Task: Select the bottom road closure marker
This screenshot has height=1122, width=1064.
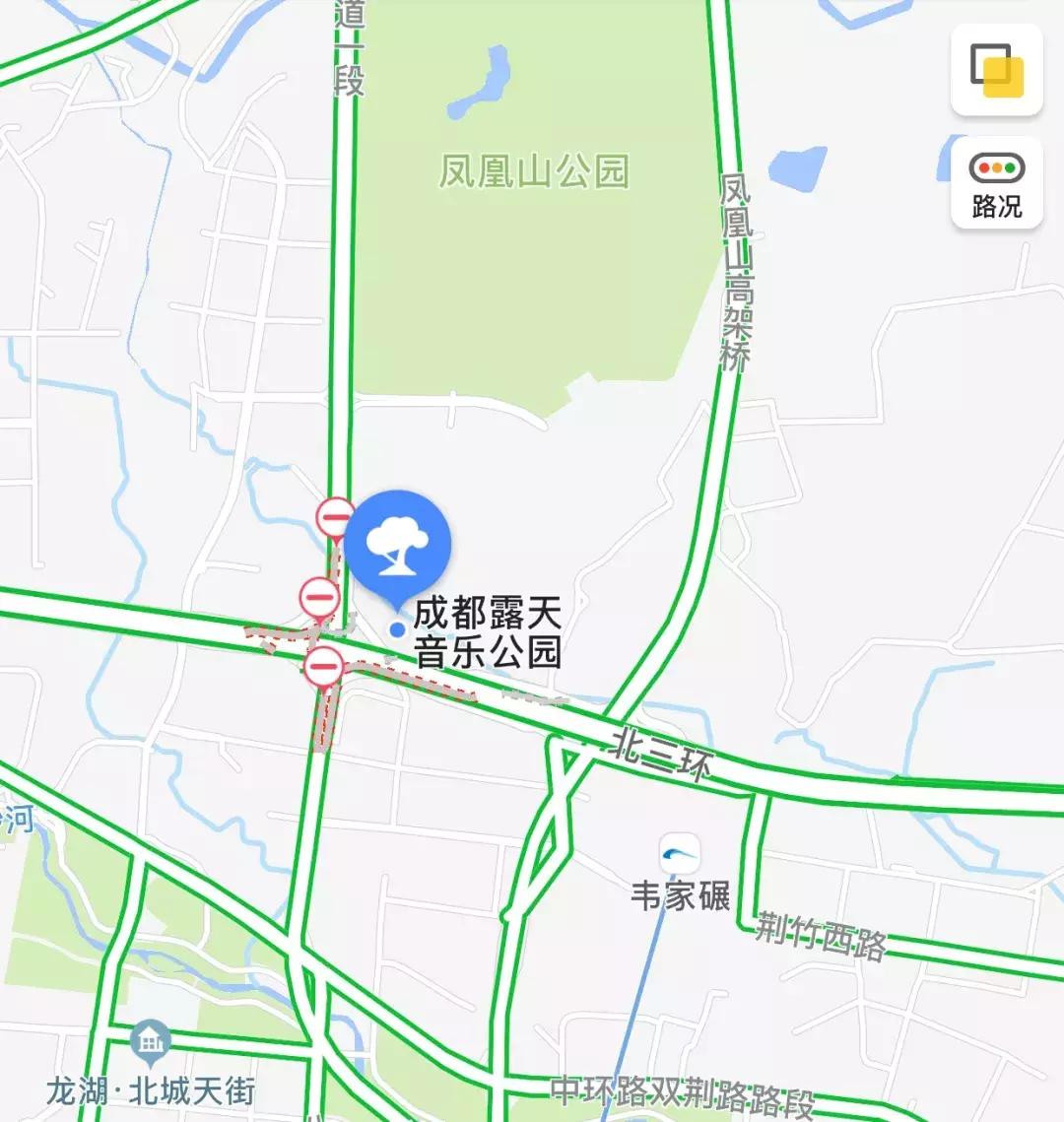Action: point(322,667)
